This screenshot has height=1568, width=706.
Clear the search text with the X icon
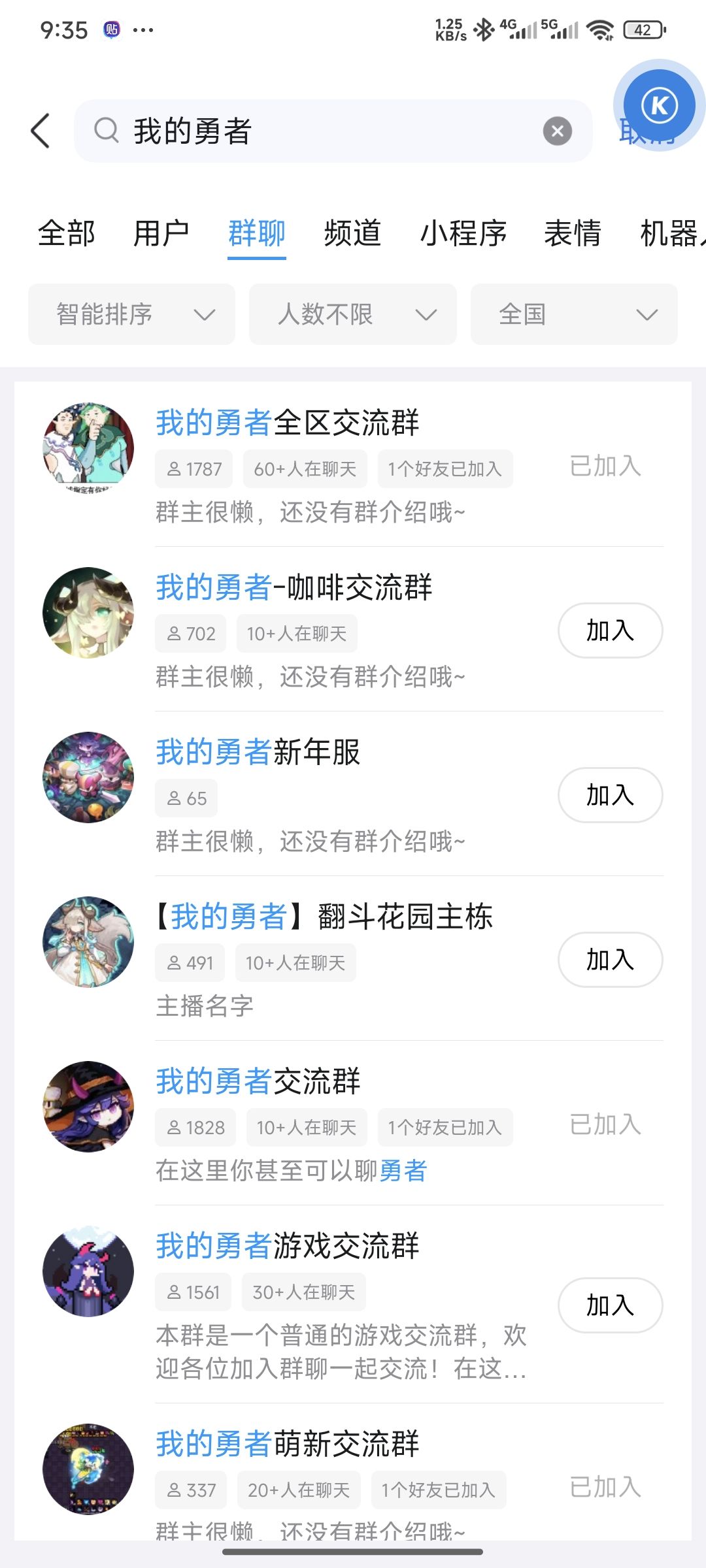(x=557, y=131)
